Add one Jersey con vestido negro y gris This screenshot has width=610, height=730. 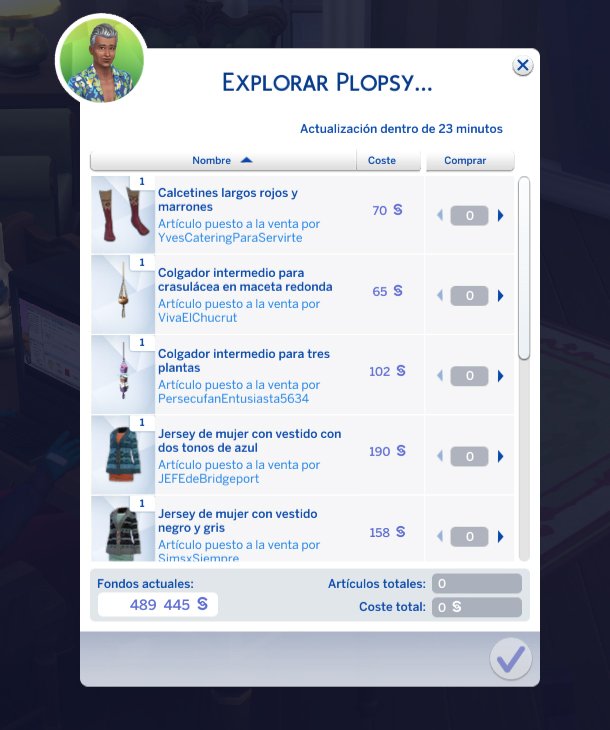[x=501, y=537]
